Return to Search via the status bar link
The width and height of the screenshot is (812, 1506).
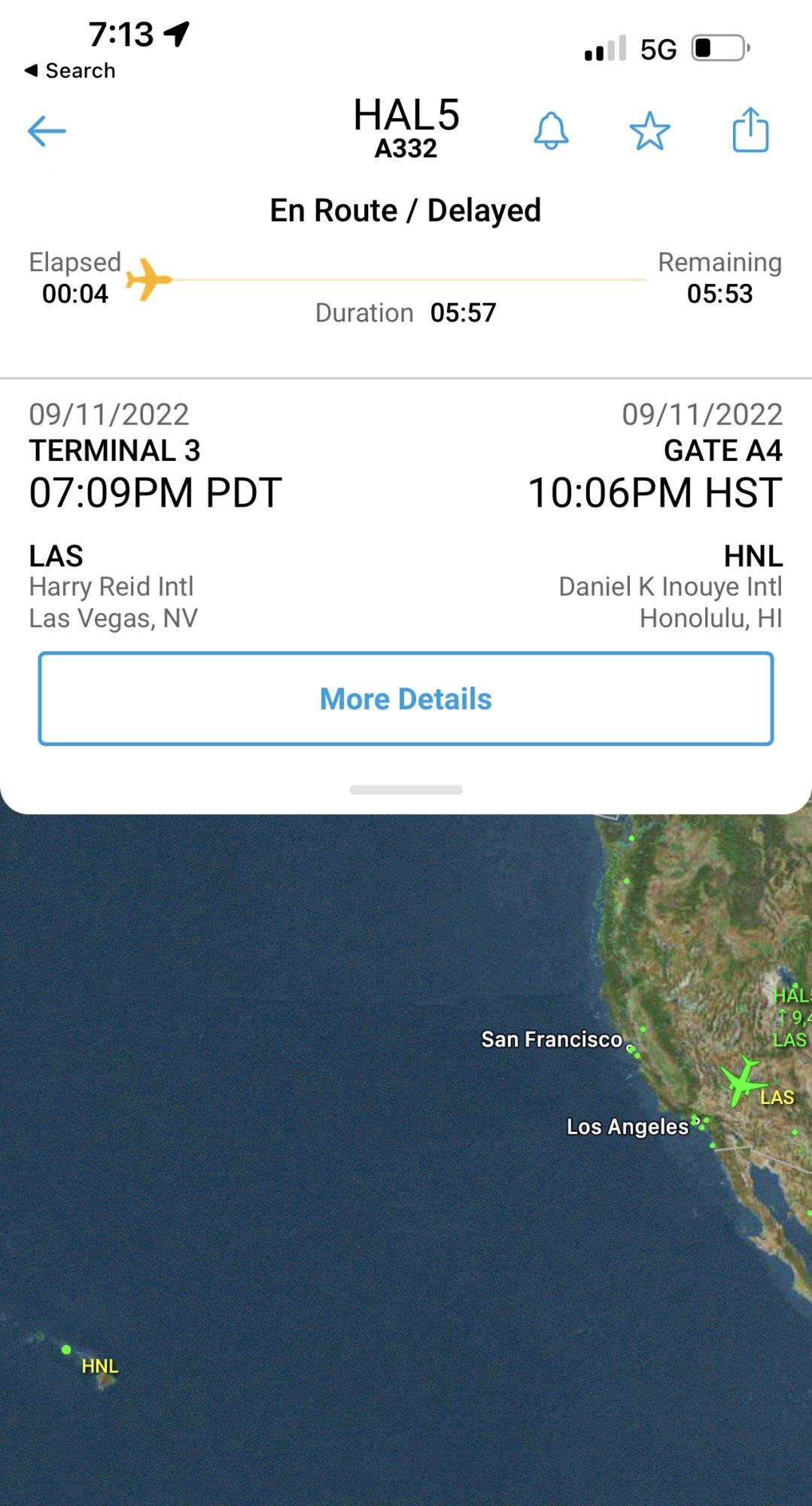71,71
